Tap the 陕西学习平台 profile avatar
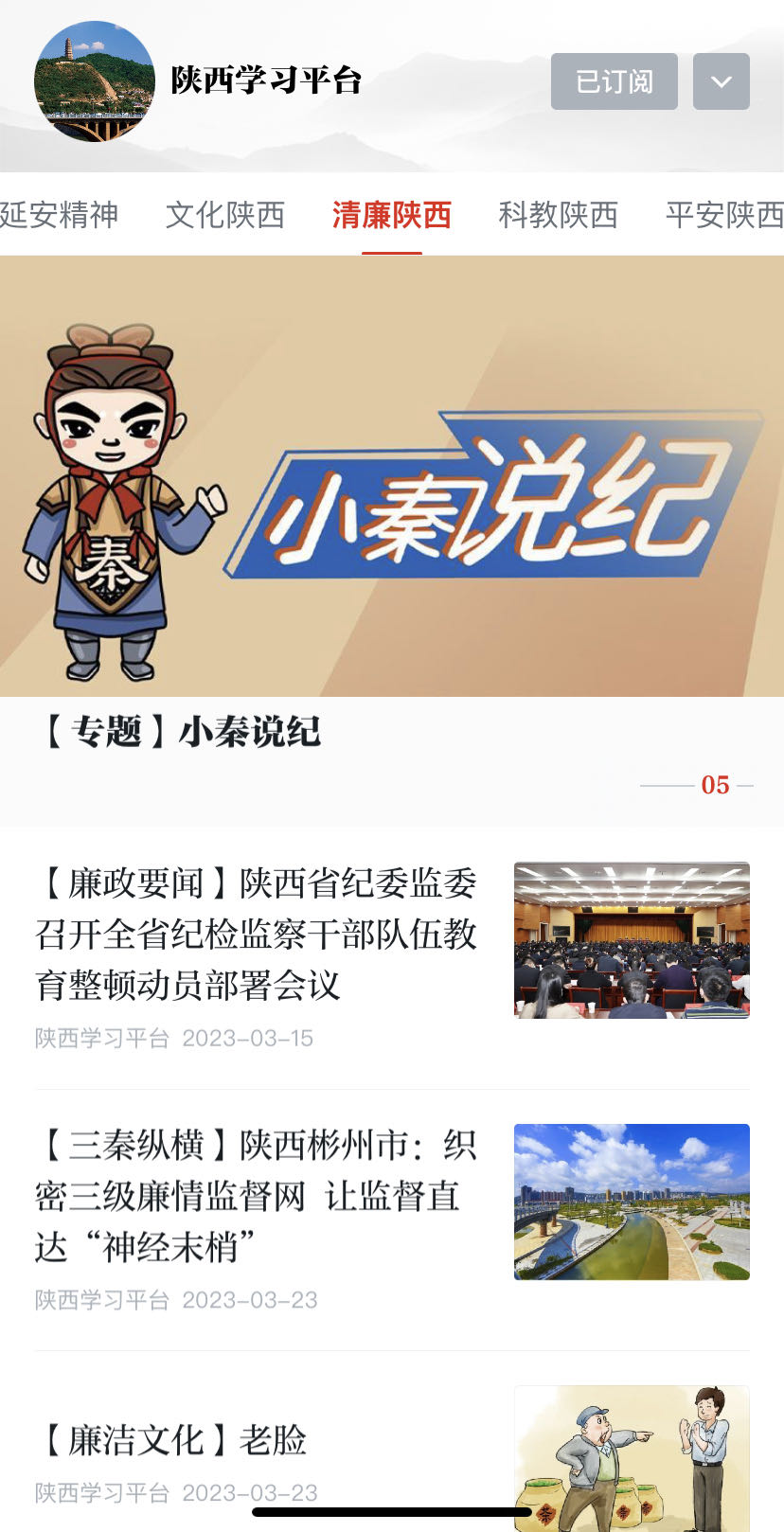The width and height of the screenshot is (784, 1532). (94, 81)
